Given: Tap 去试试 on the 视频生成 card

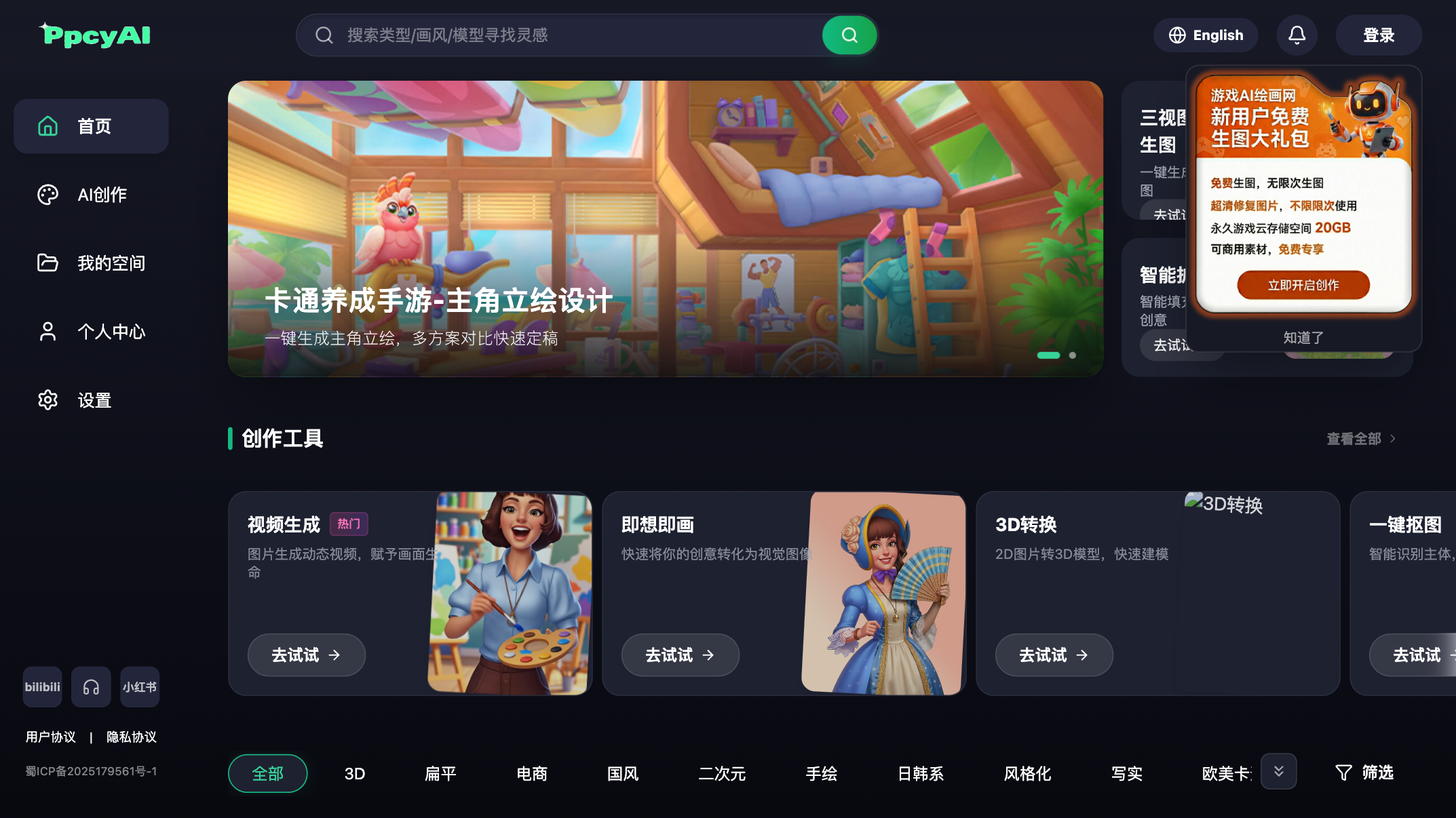Looking at the screenshot, I should tap(306, 655).
